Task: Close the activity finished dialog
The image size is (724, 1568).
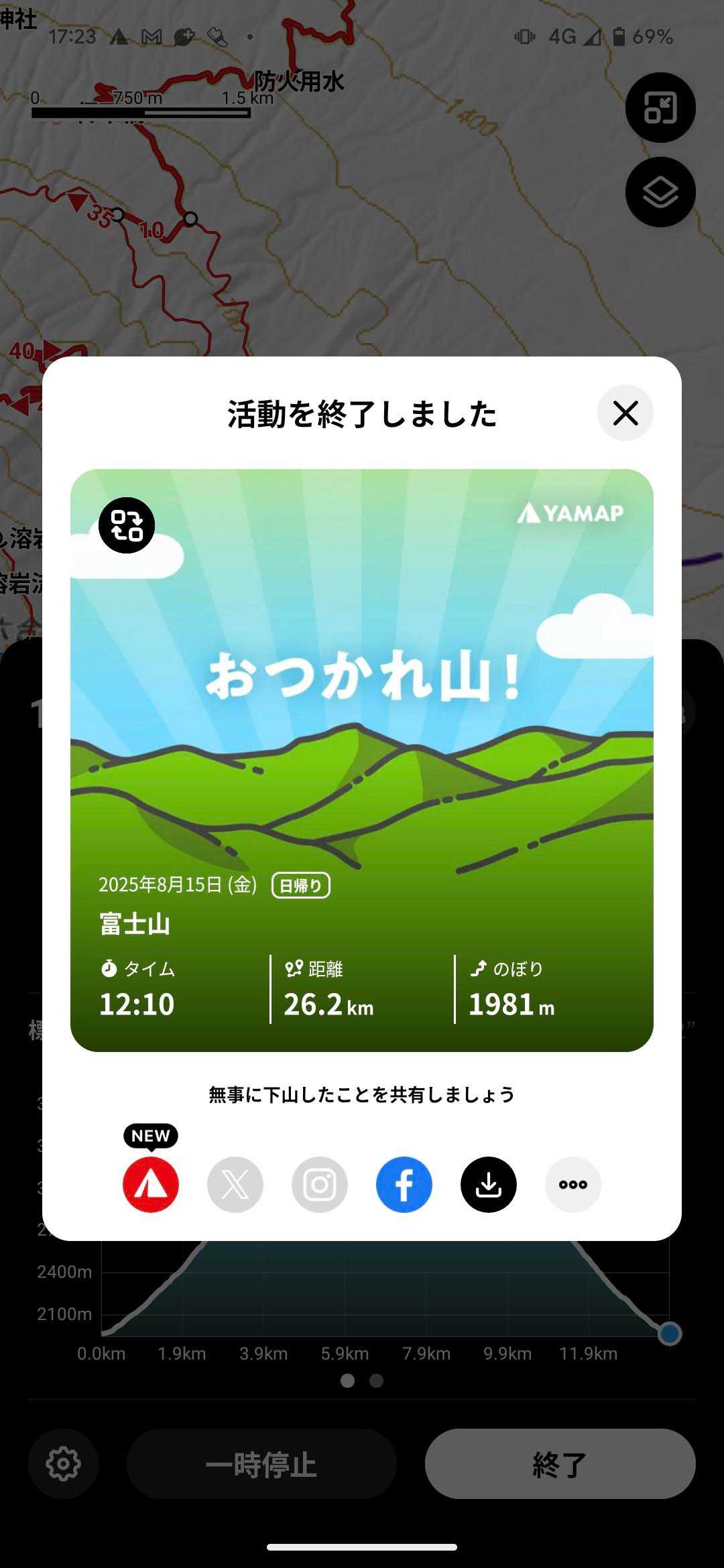Action: click(x=625, y=413)
